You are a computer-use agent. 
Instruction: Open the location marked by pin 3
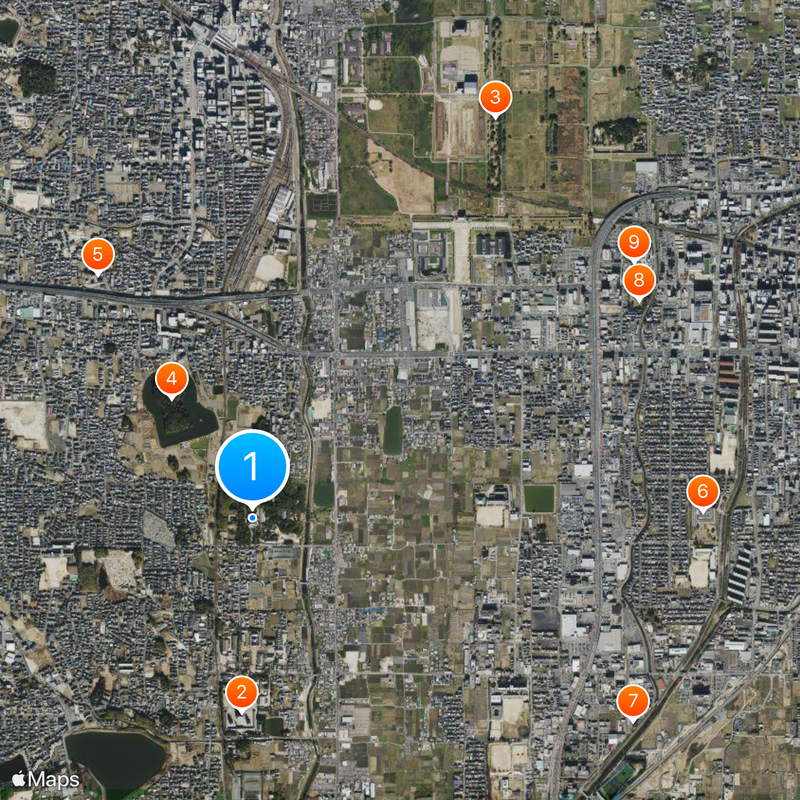pyautogui.click(x=494, y=98)
